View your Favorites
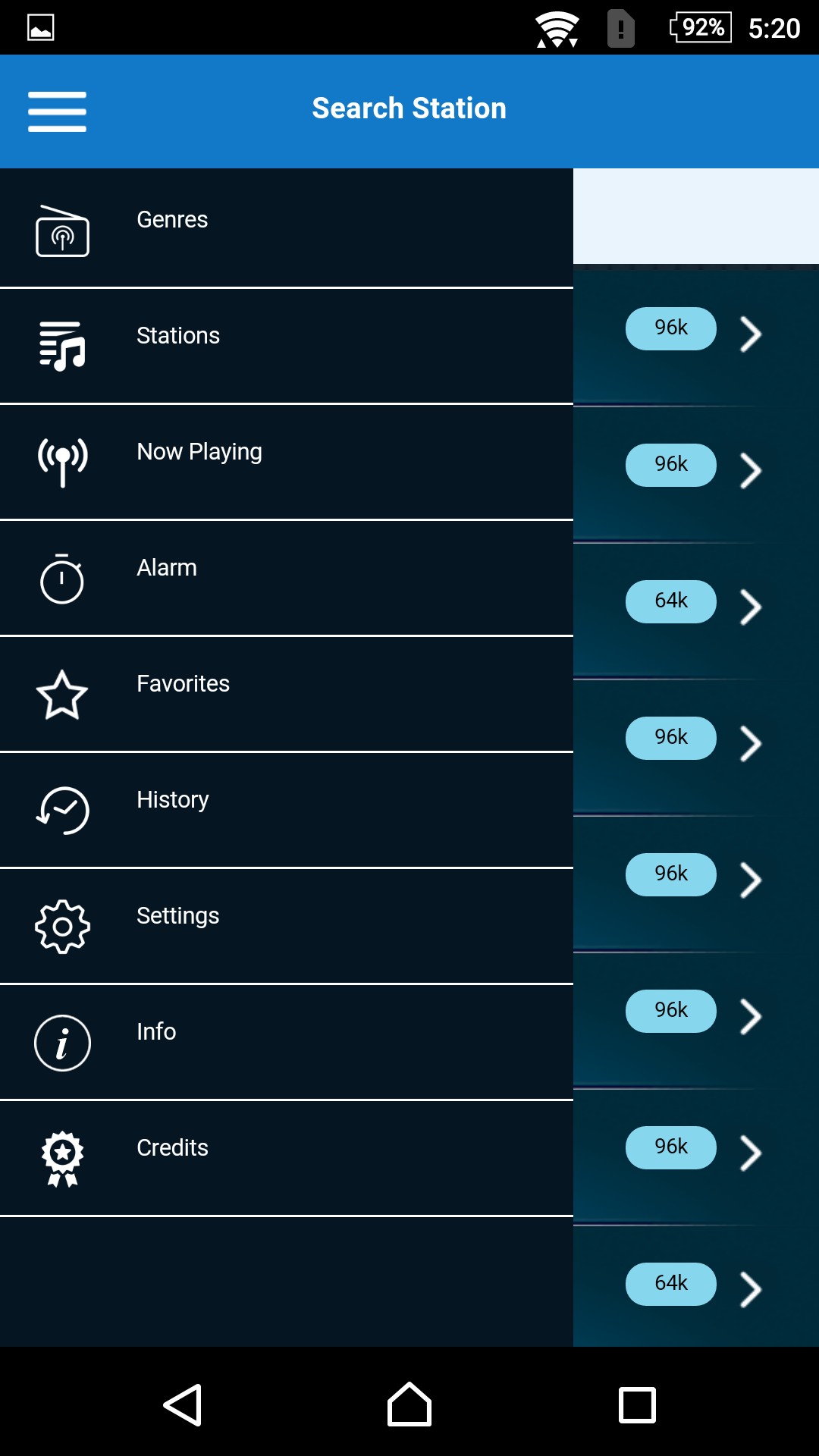819x1456 pixels. tap(286, 694)
